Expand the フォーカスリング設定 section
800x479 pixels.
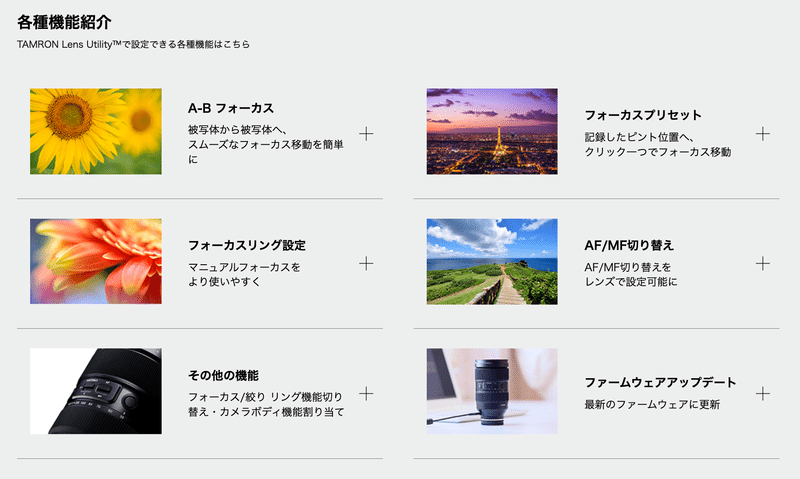366,263
